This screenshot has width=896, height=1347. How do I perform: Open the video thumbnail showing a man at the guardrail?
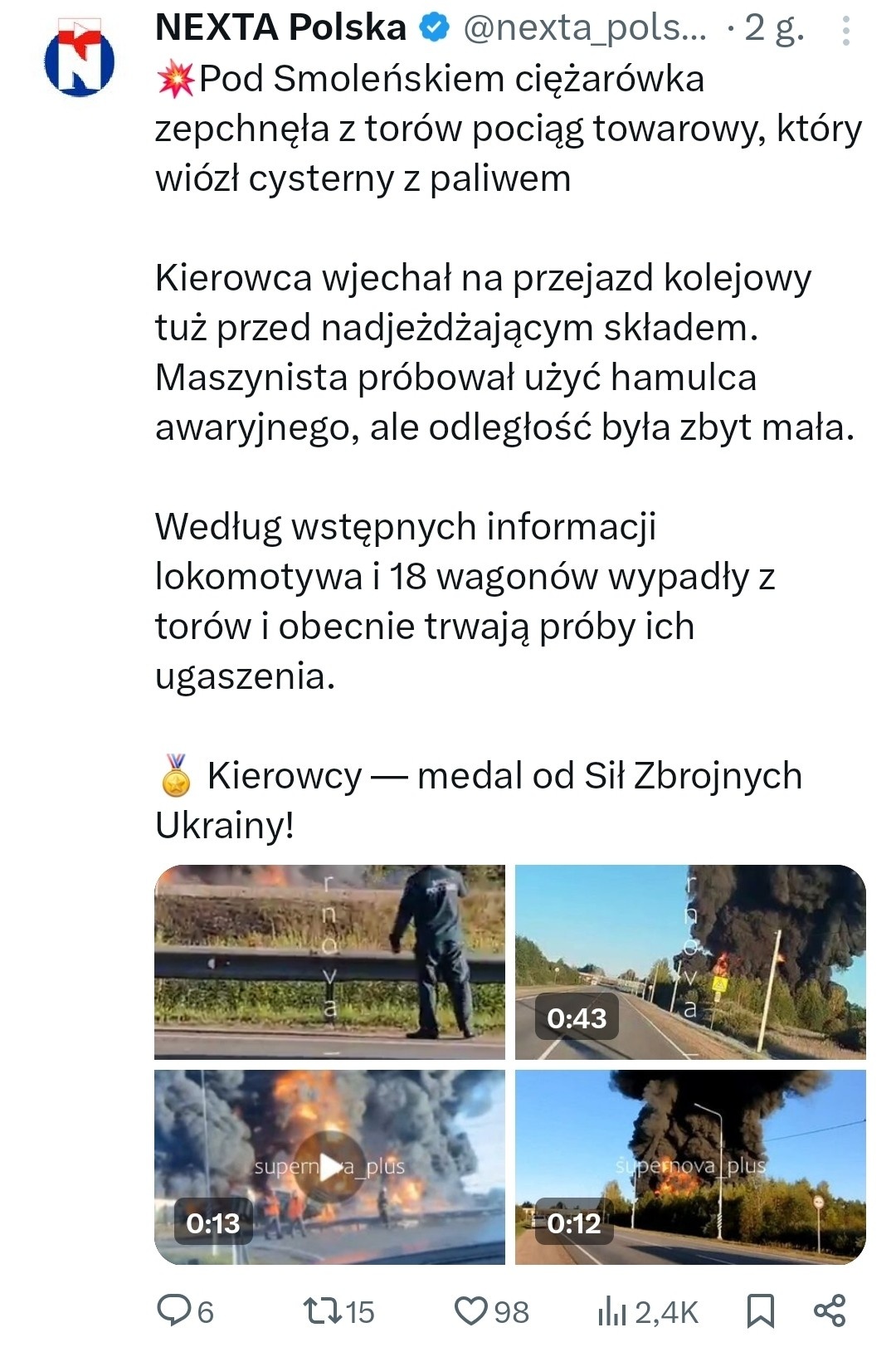tap(329, 961)
